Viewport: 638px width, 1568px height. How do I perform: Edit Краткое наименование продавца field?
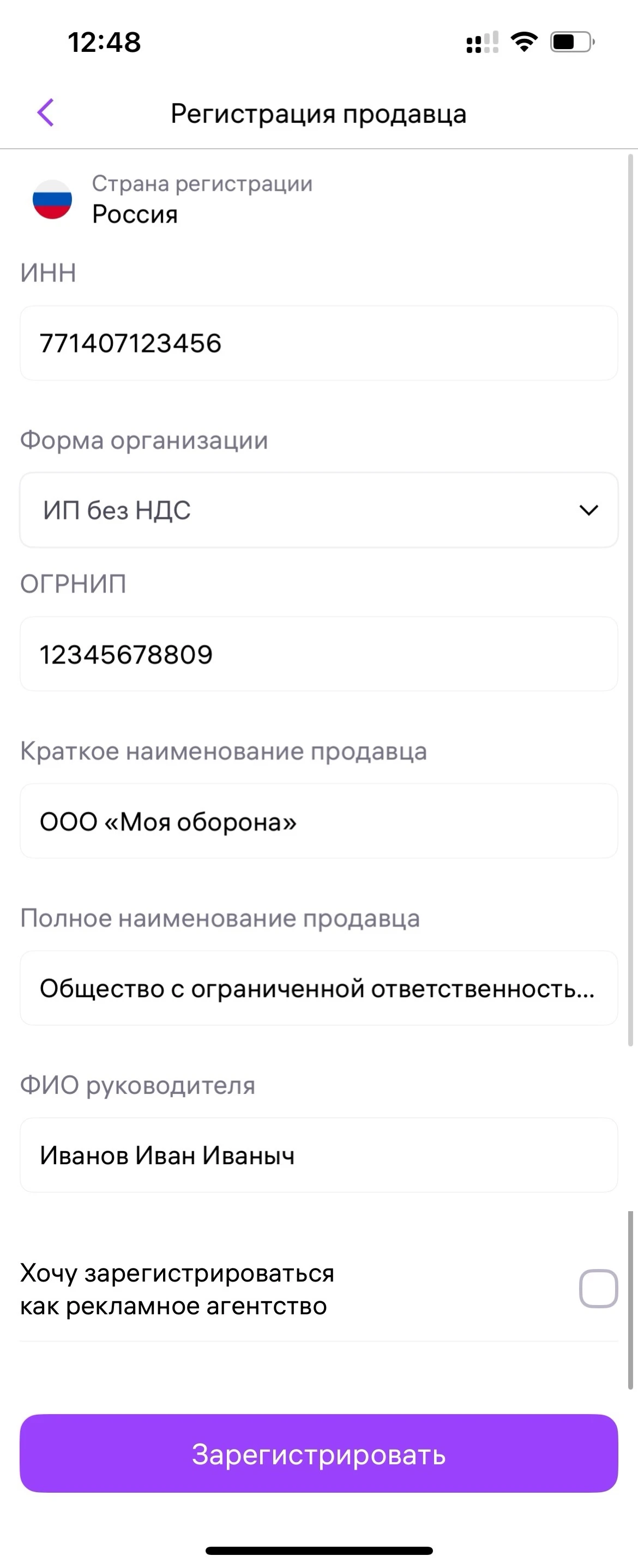pos(318,821)
